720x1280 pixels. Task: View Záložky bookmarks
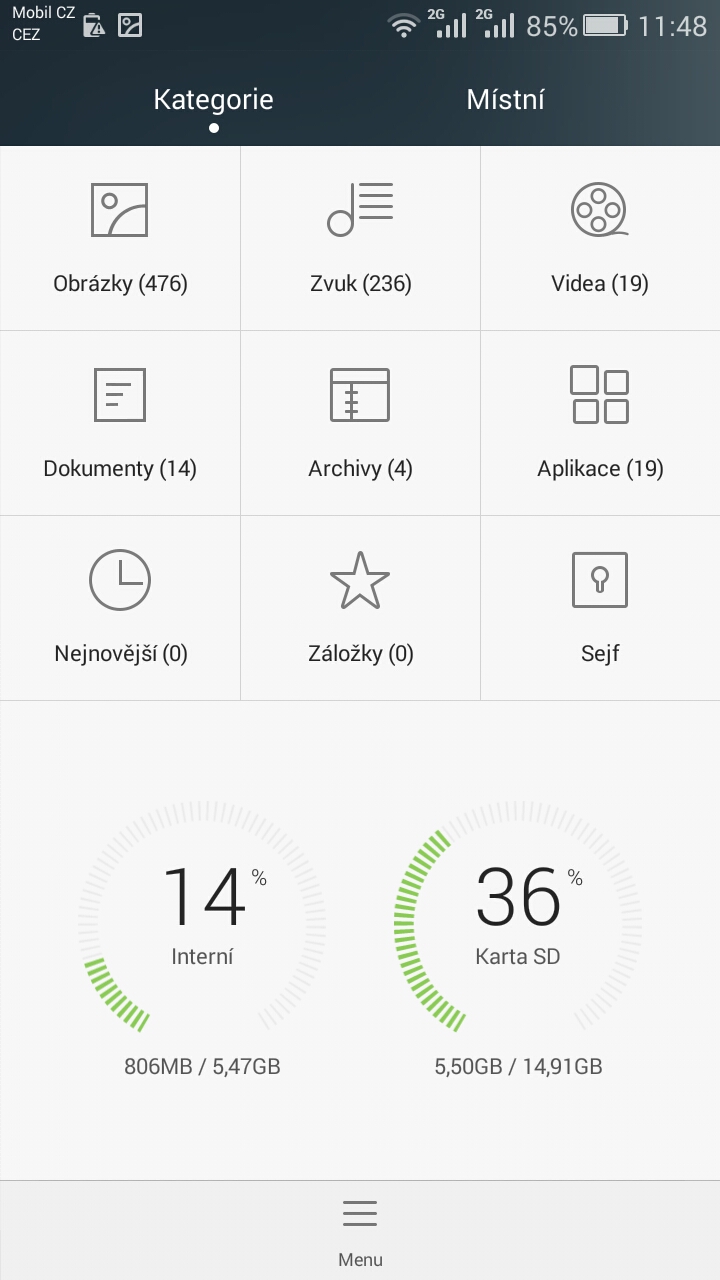(360, 608)
